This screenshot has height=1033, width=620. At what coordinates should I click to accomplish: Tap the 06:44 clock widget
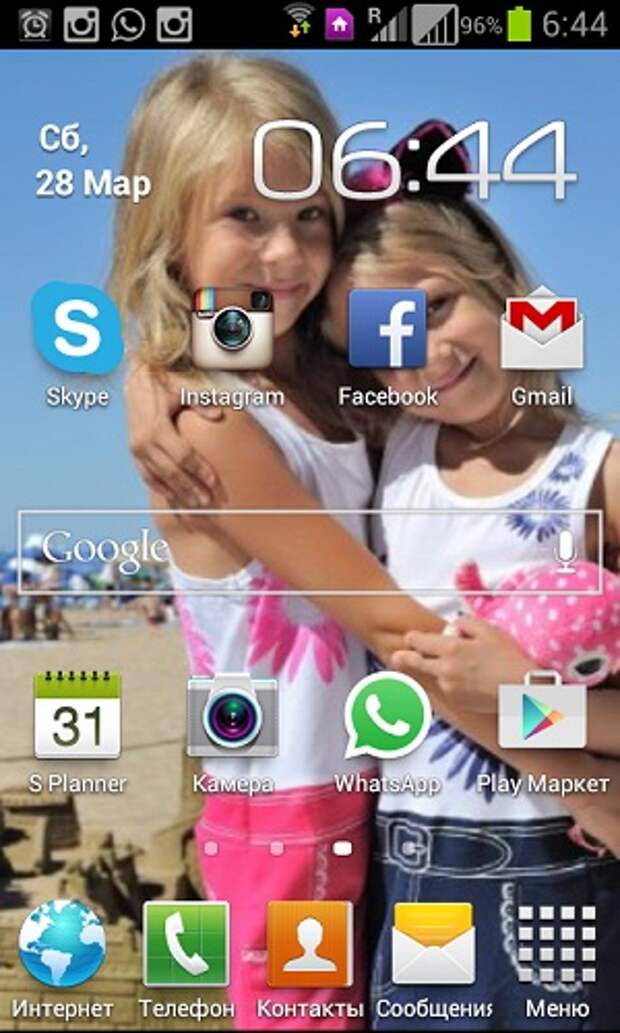pyautogui.click(x=412, y=160)
